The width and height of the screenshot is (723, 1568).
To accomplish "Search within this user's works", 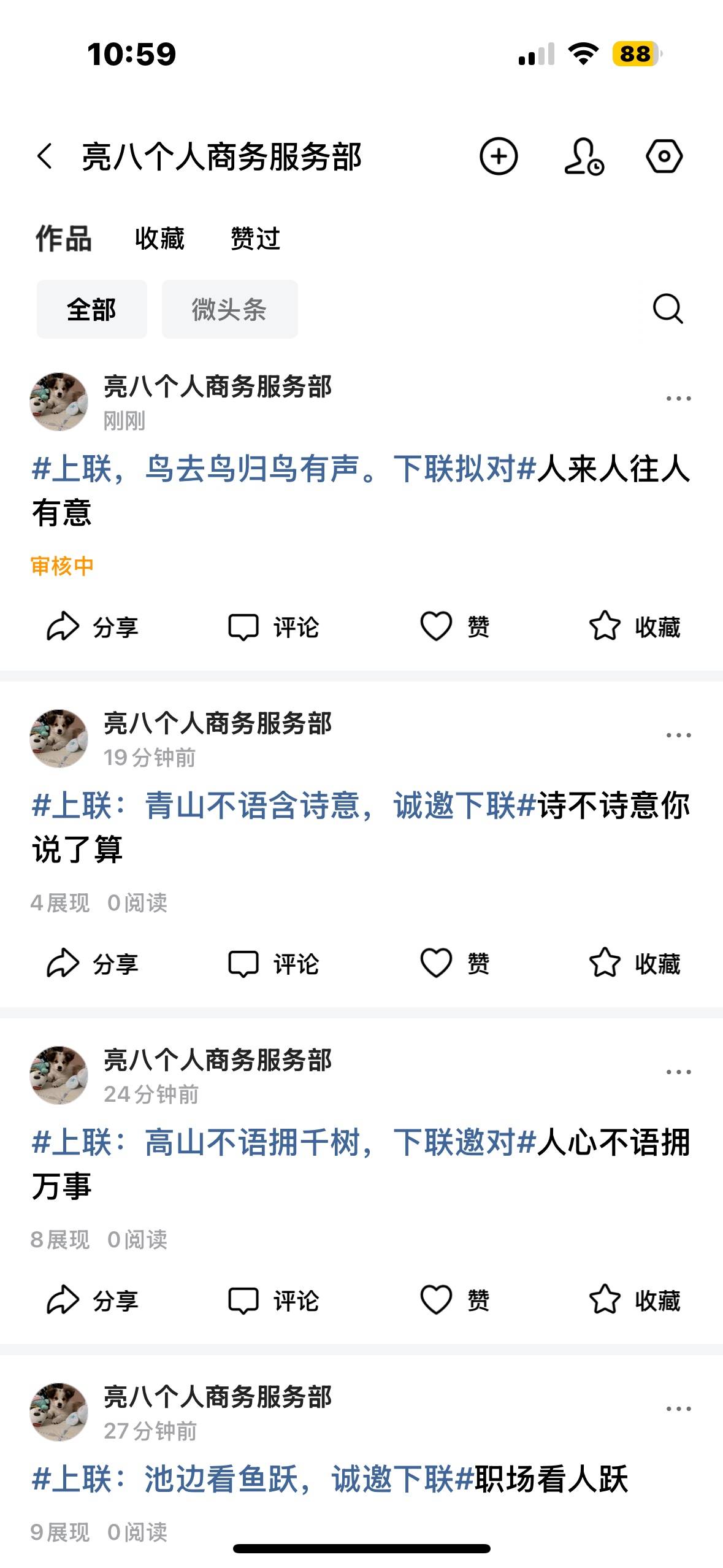I will (x=667, y=309).
